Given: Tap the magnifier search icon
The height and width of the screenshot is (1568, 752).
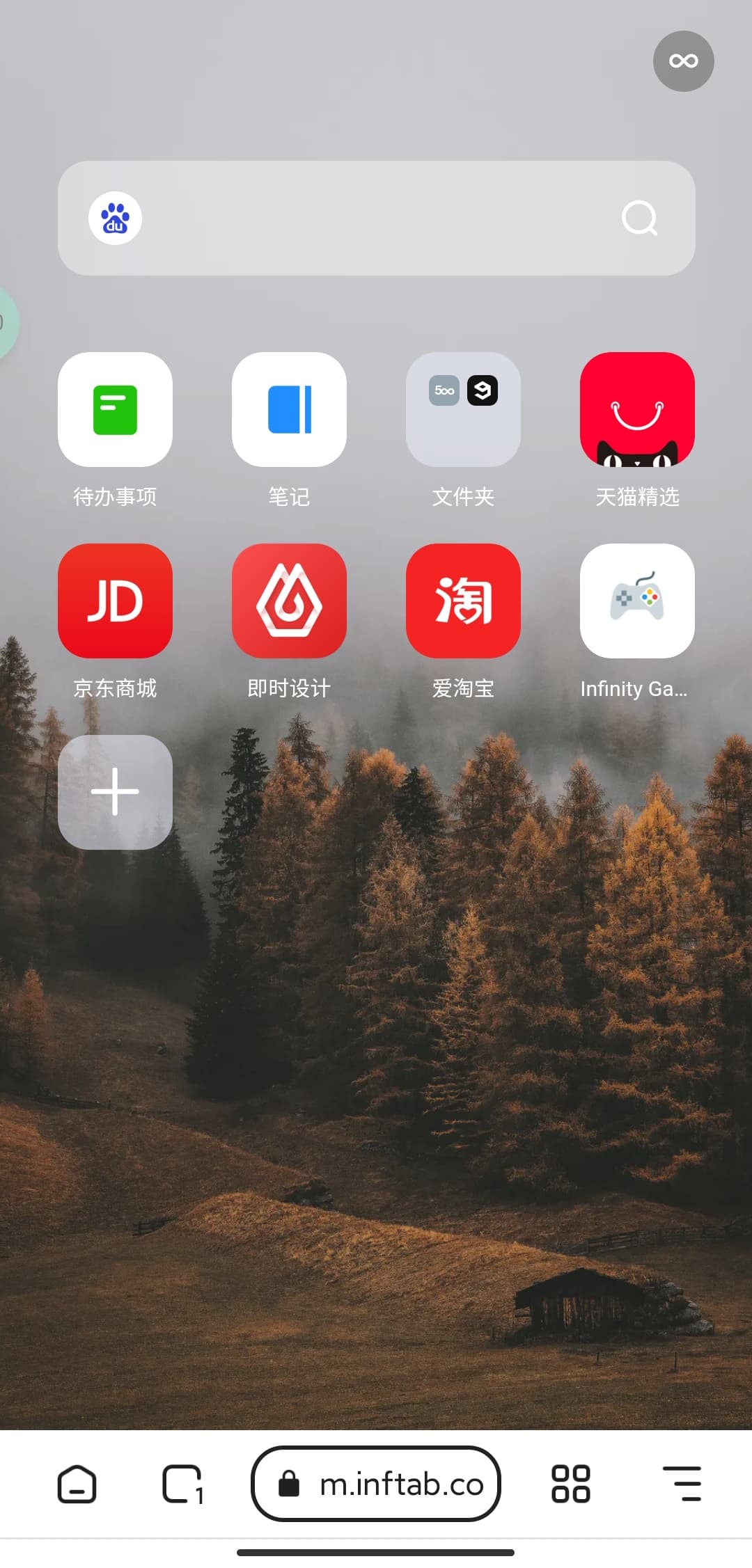Looking at the screenshot, I should (x=639, y=219).
